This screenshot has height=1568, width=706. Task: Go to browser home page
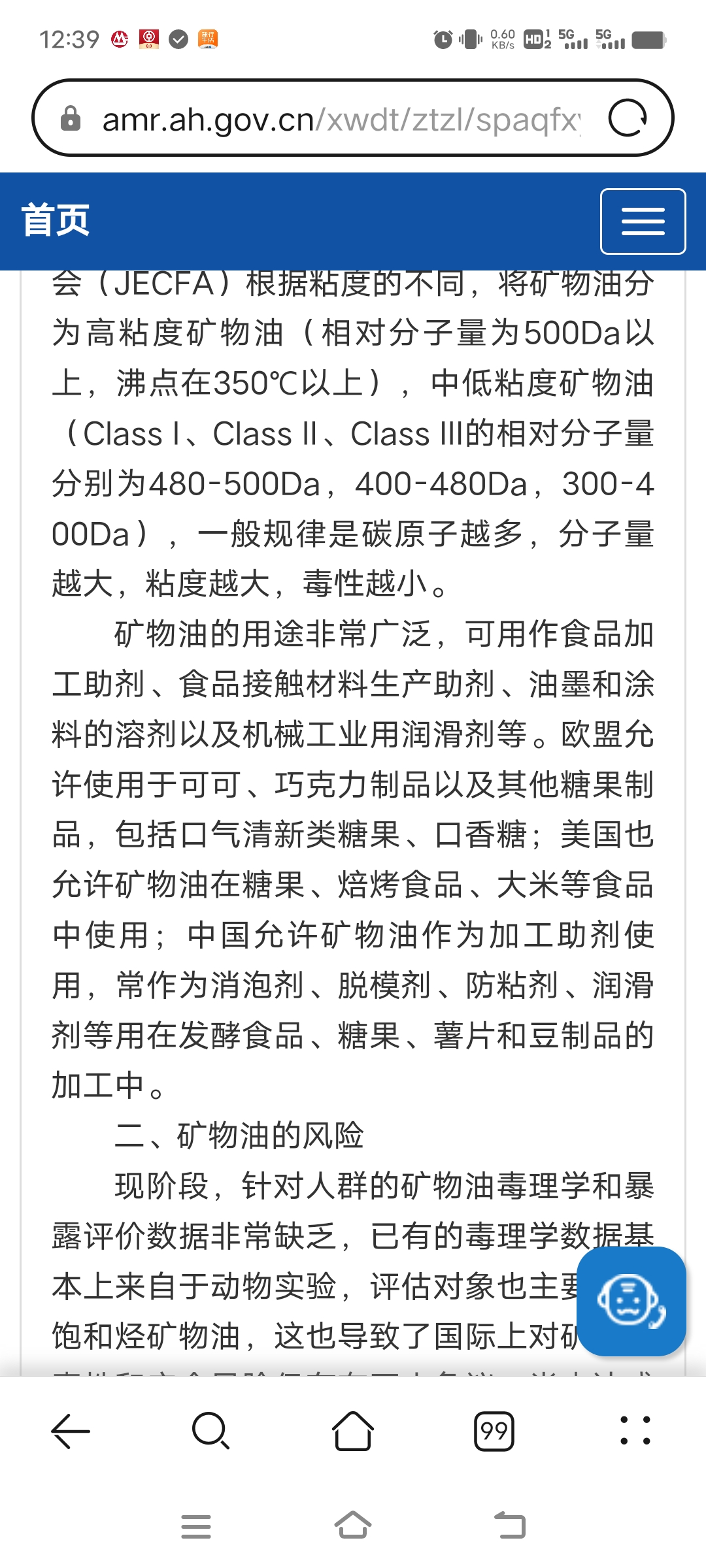pyautogui.click(x=353, y=1431)
